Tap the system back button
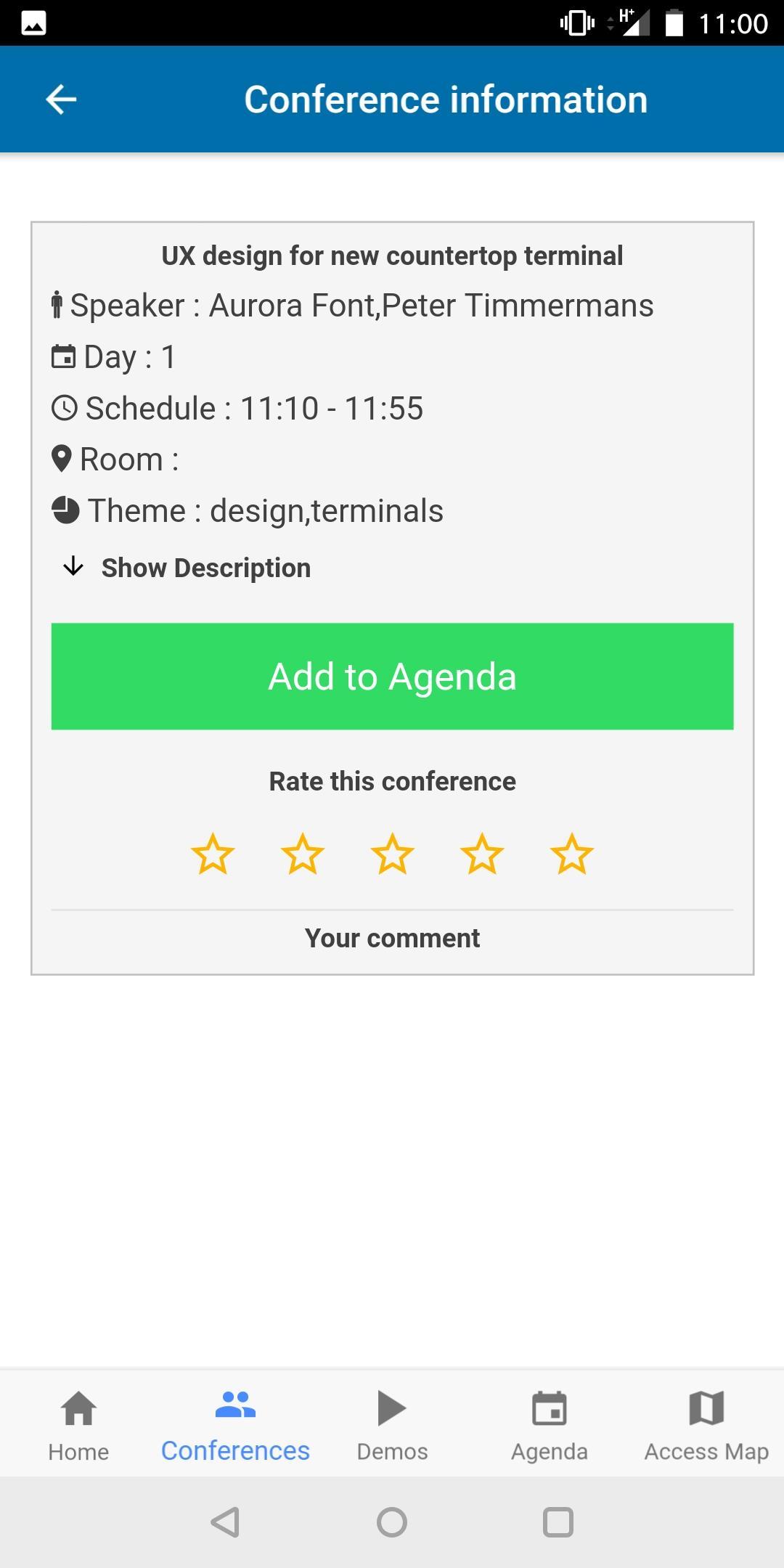Image resolution: width=784 pixels, height=1568 pixels. [225, 1522]
